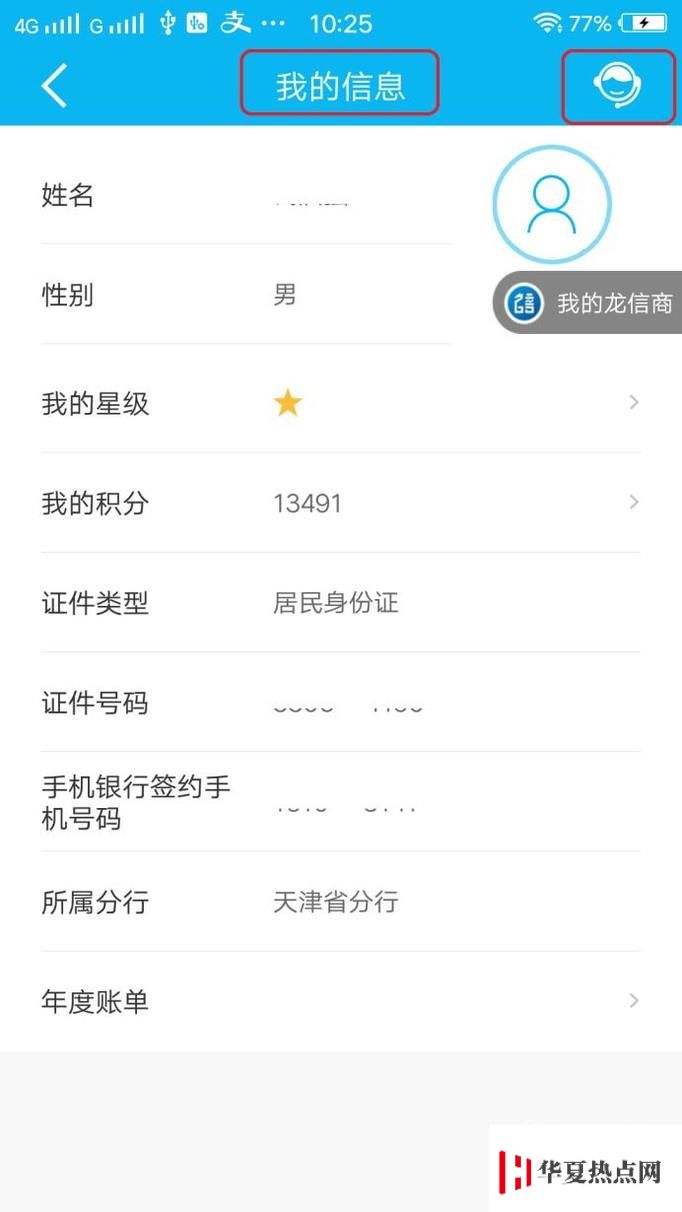View 我的积分 details
Screen dimensions: 682x1212
pyautogui.click(x=341, y=503)
